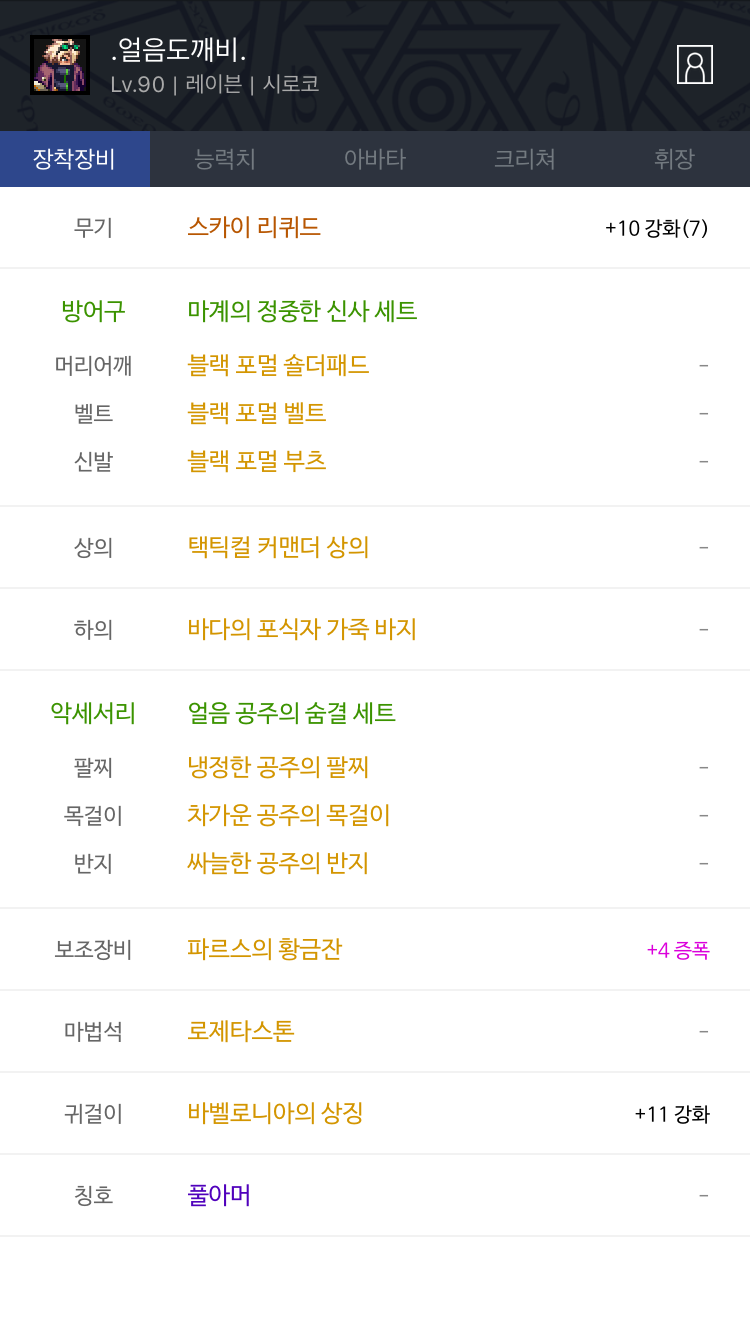Switch to the 능력치 tab
This screenshot has height=1334, width=750.
click(225, 159)
